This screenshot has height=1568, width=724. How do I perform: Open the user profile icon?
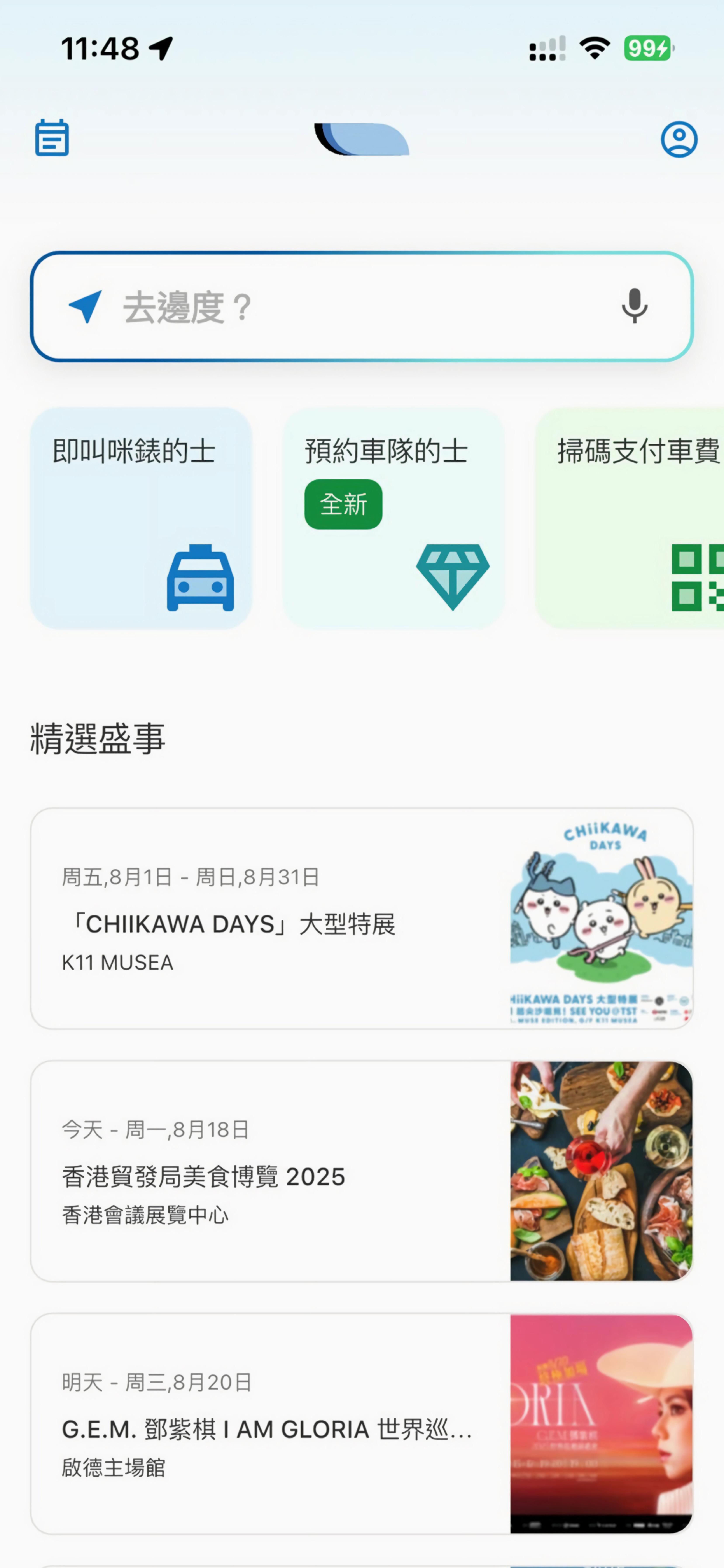679,139
